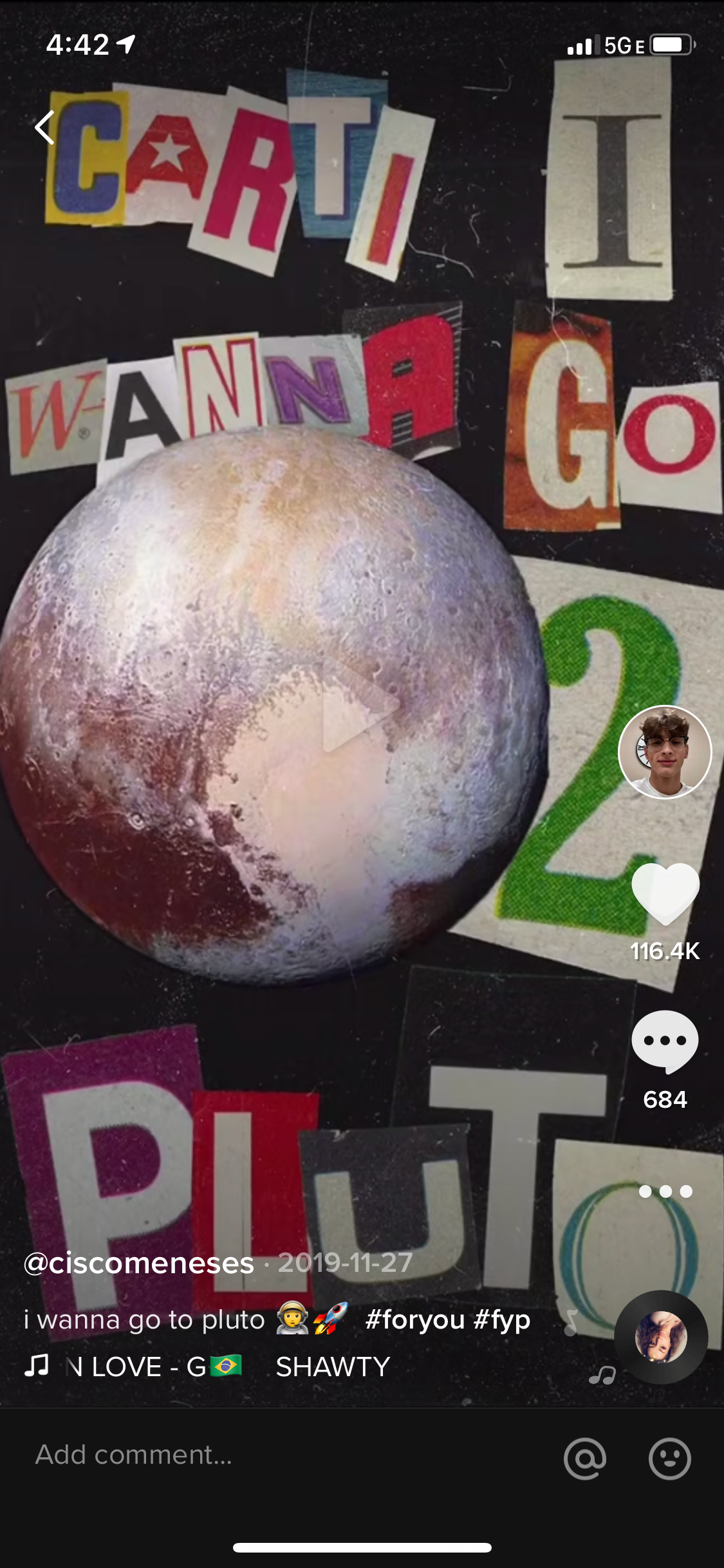Viewport: 724px width, 1568px height.
Task: Open the #fyp hashtag
Action: pos(502,1320)
